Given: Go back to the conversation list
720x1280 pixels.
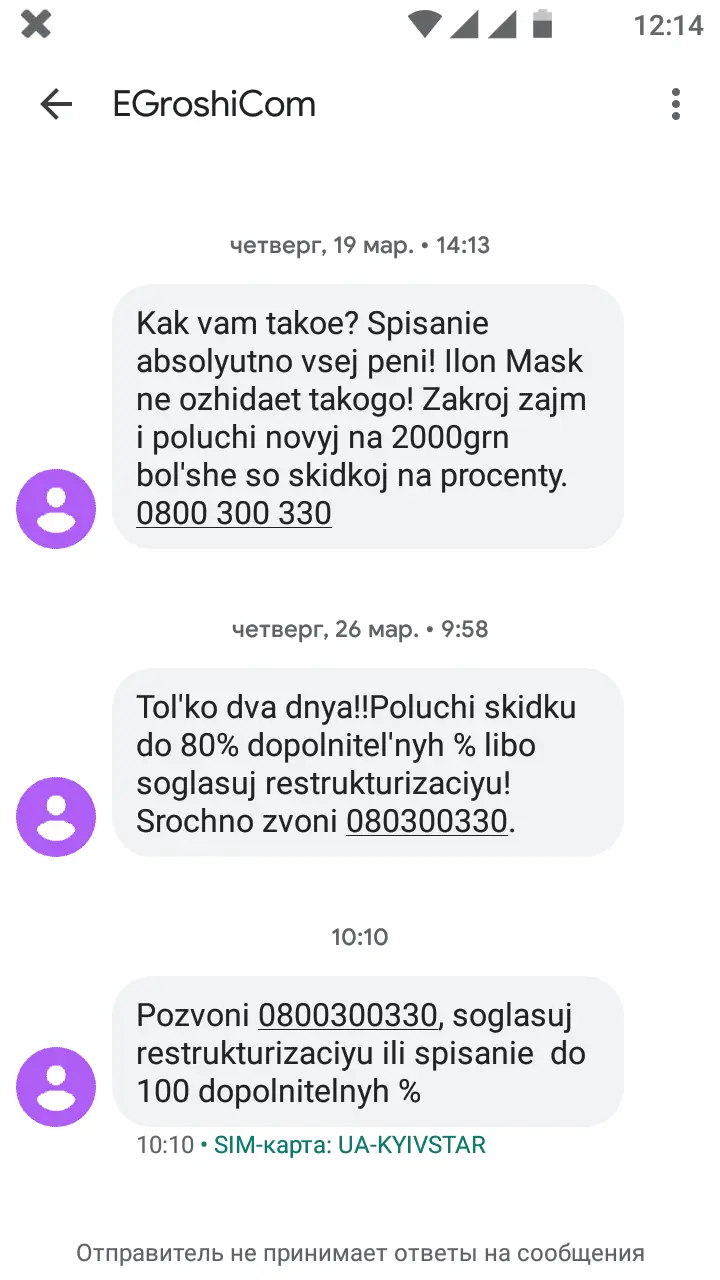Looking at the screenshot, I should click(56, 104).
